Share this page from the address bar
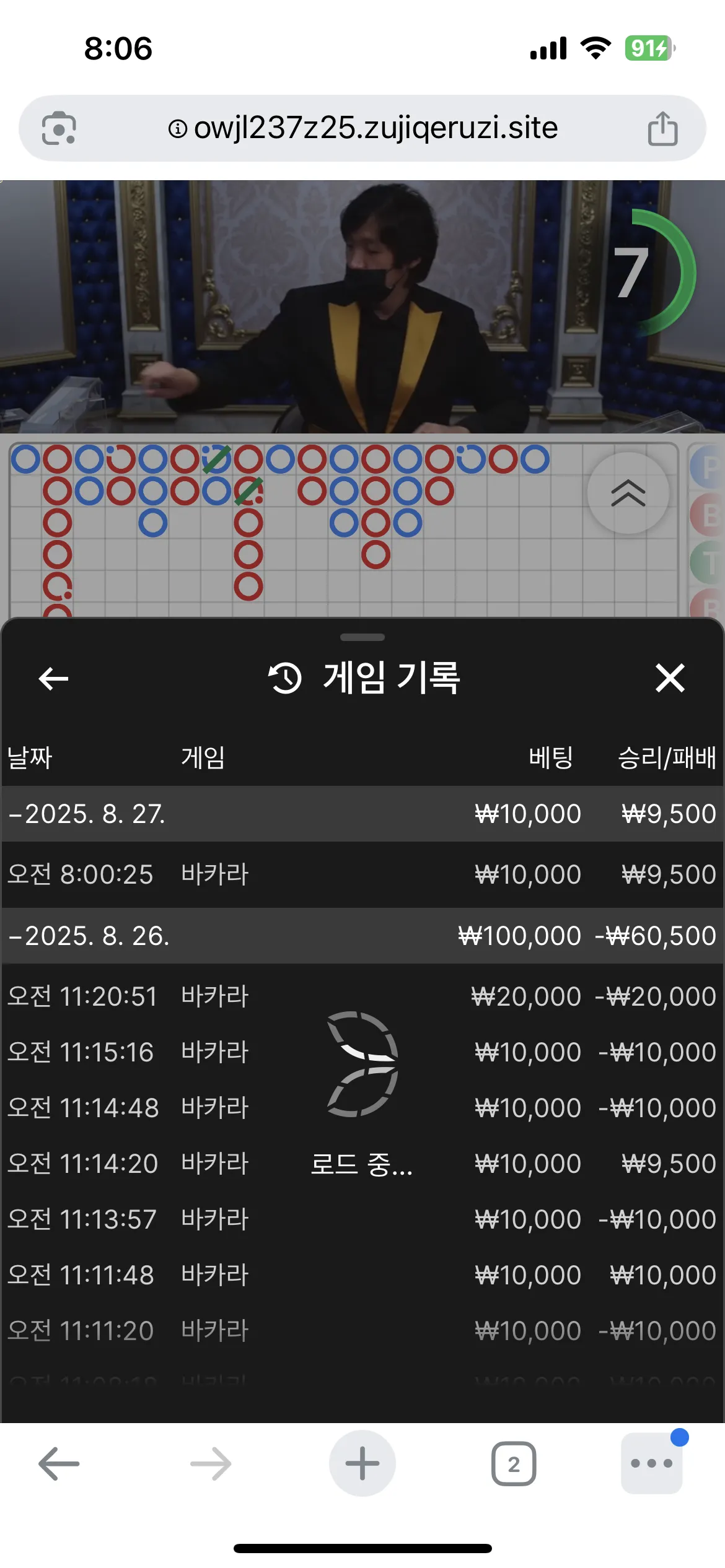The image size is (725, 1568). [662, 128]
